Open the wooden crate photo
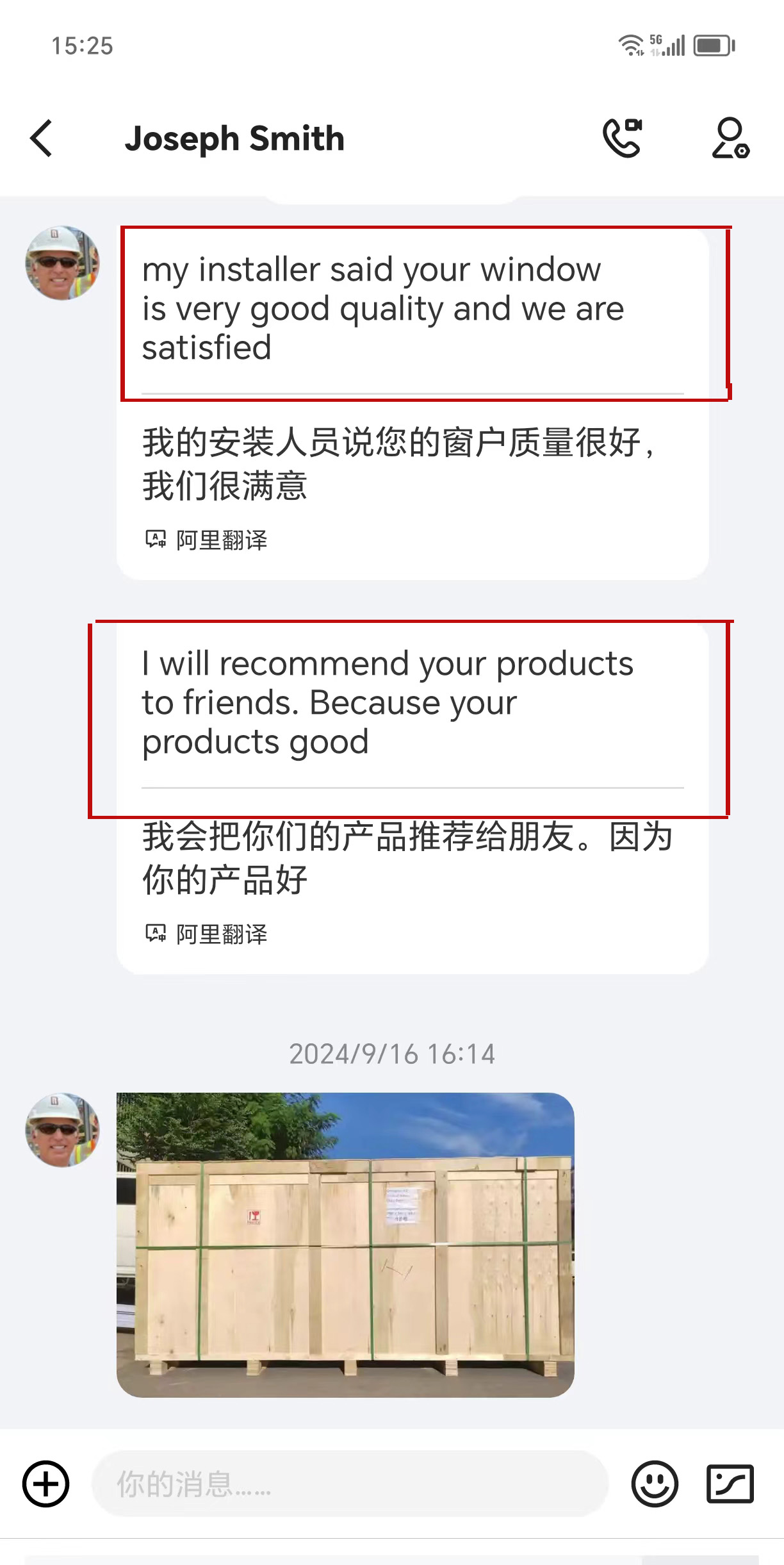The height and width of the screenshot is (1565, 784). point(345,1245)
